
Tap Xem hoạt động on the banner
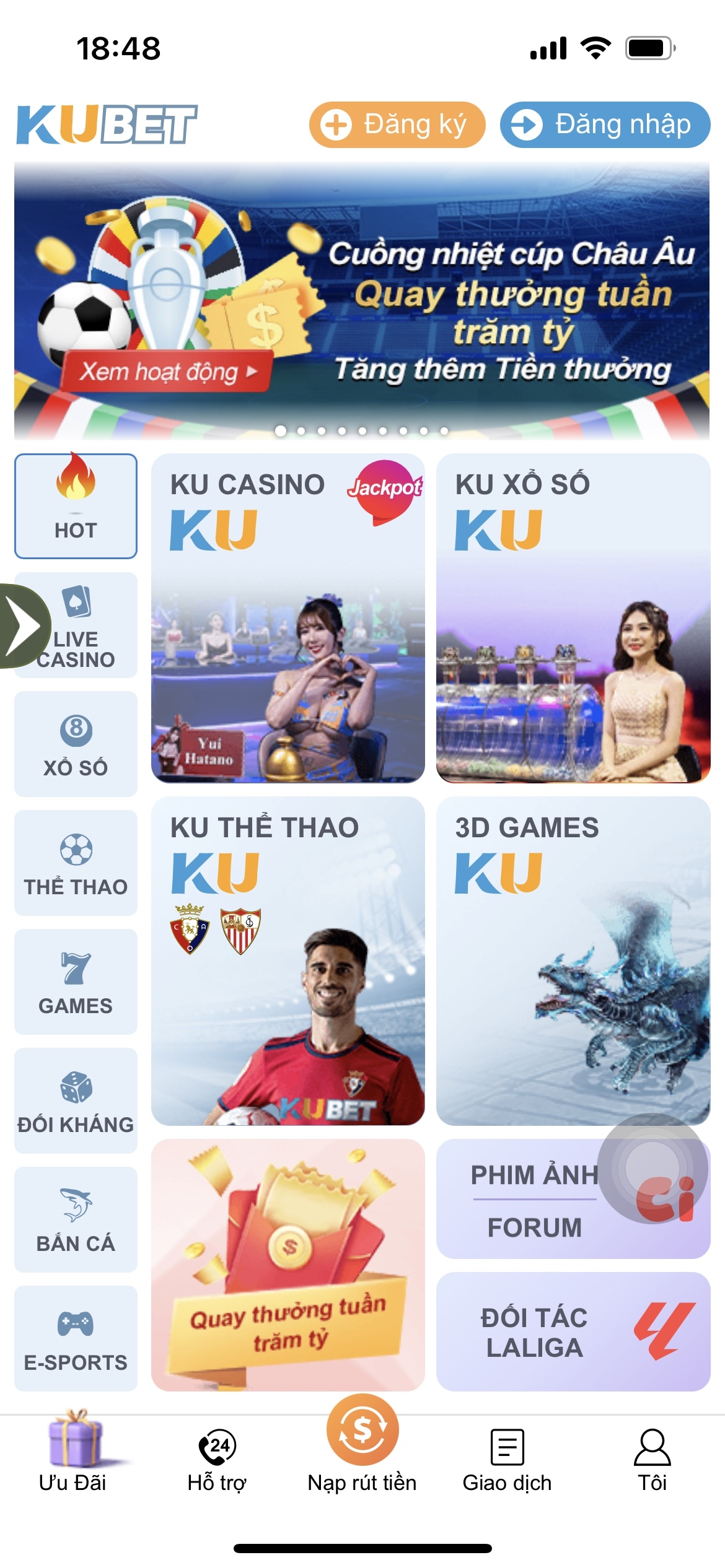[166, 372]
